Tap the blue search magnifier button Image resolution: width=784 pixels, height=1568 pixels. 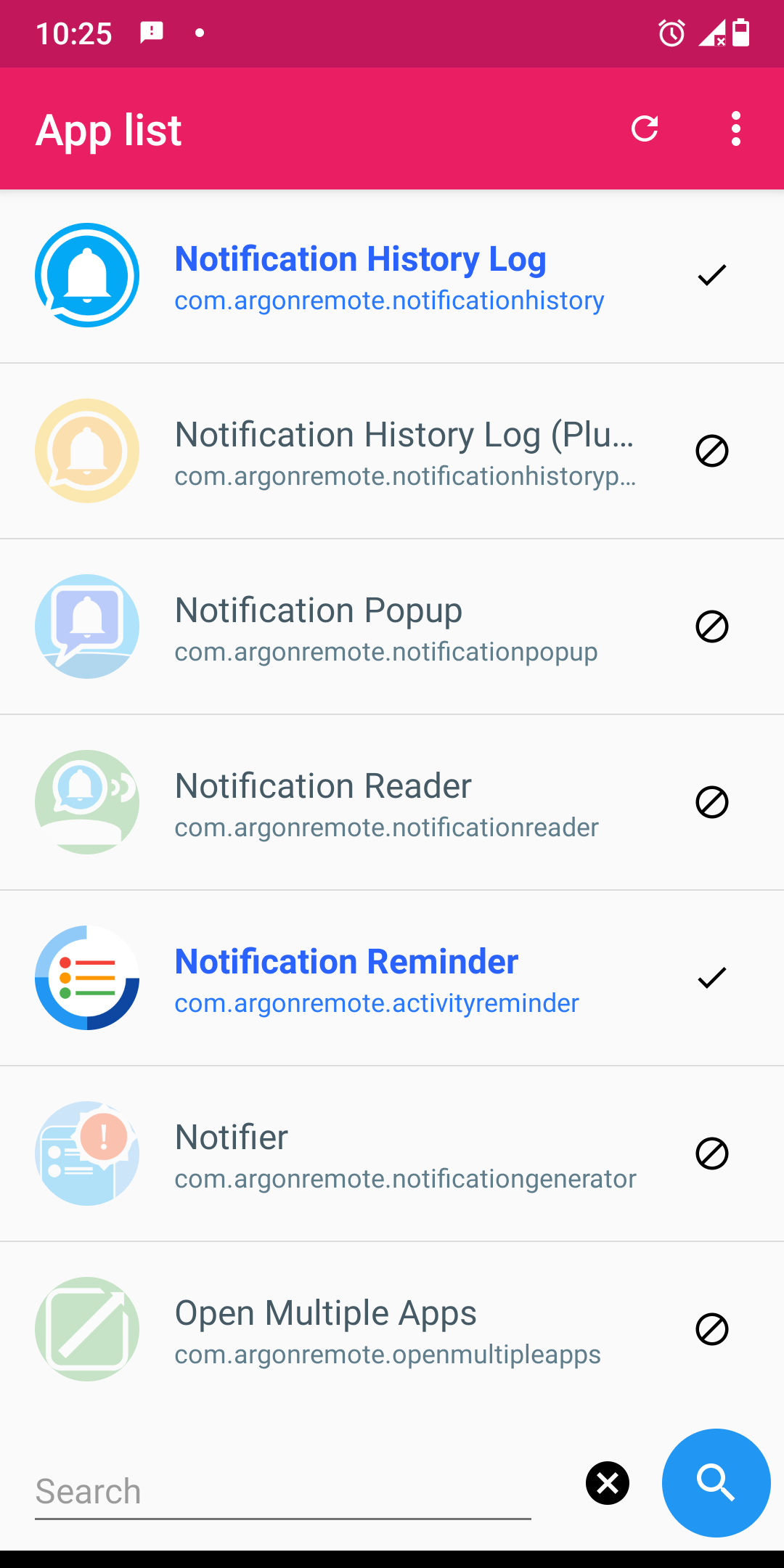point(716,1483)
